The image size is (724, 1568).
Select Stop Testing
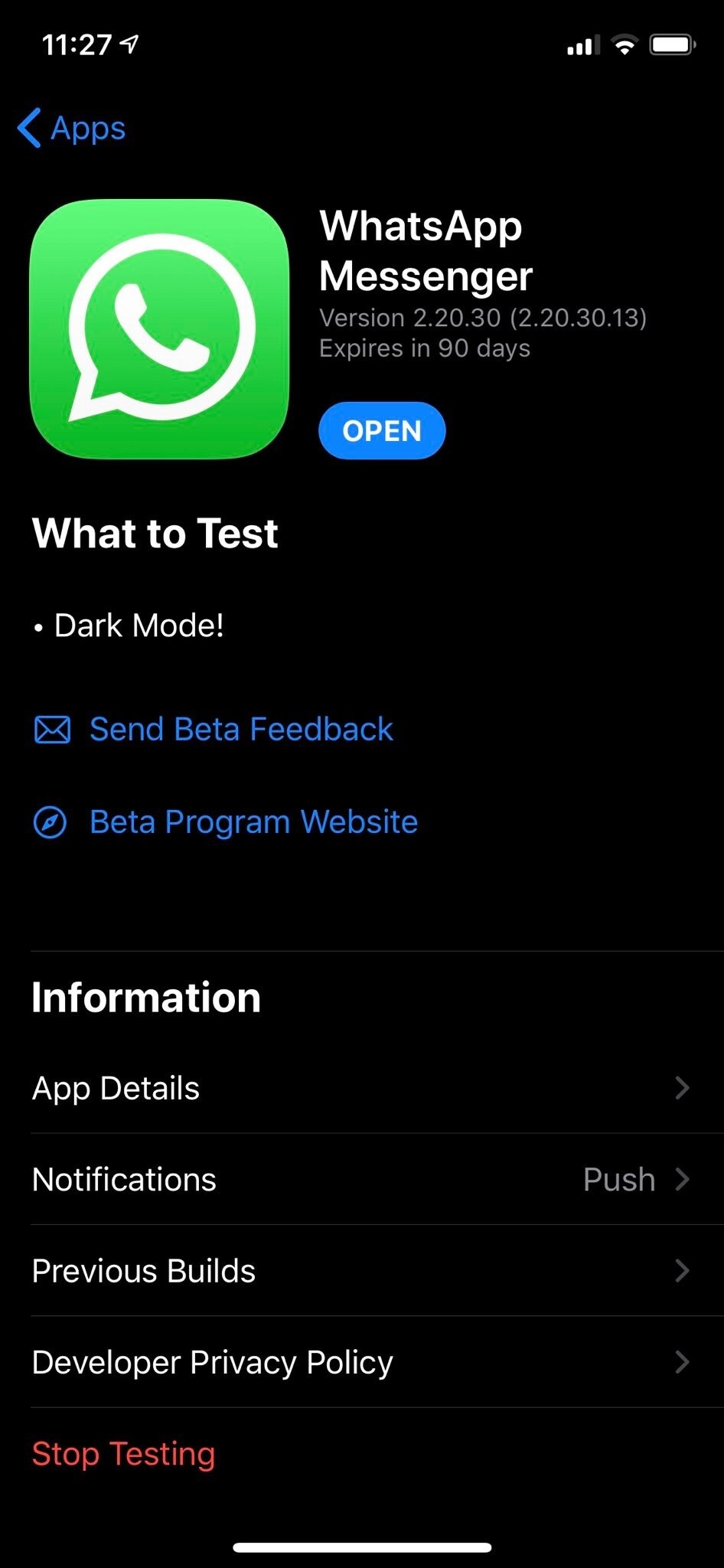tap(124, 1453)
